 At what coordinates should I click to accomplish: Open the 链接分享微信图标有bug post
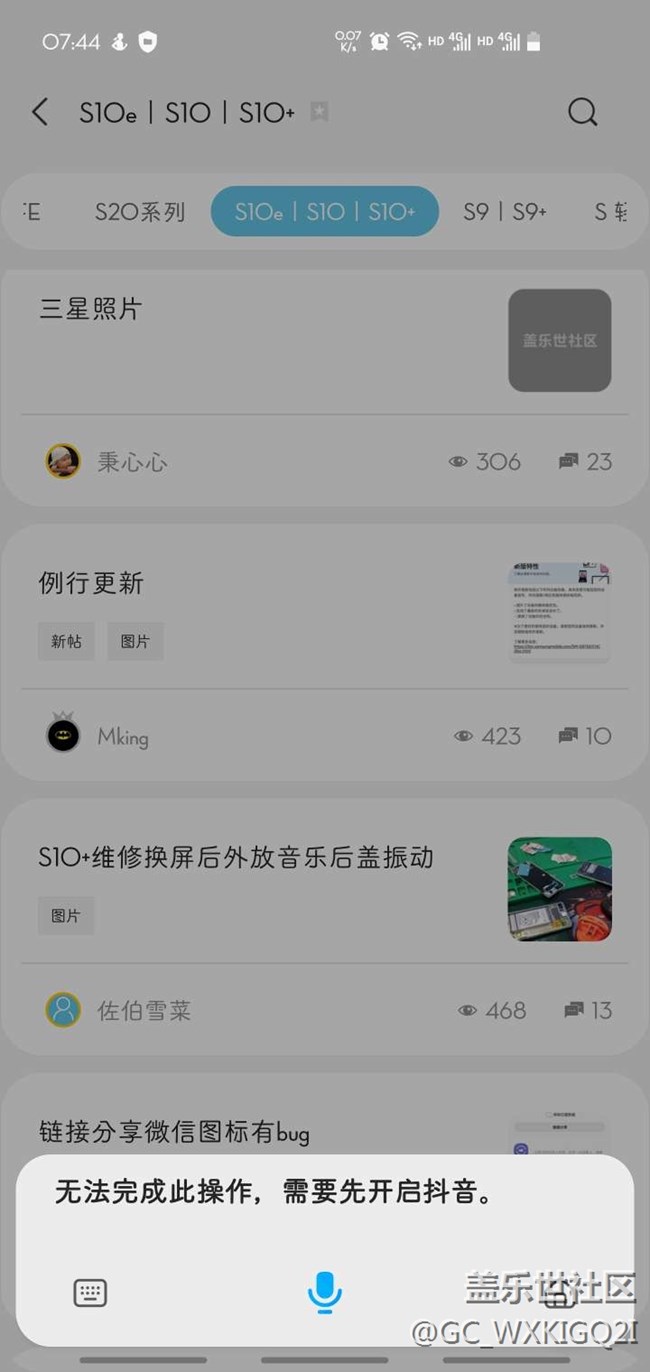pyautogui.click(x=174, y=1132)
